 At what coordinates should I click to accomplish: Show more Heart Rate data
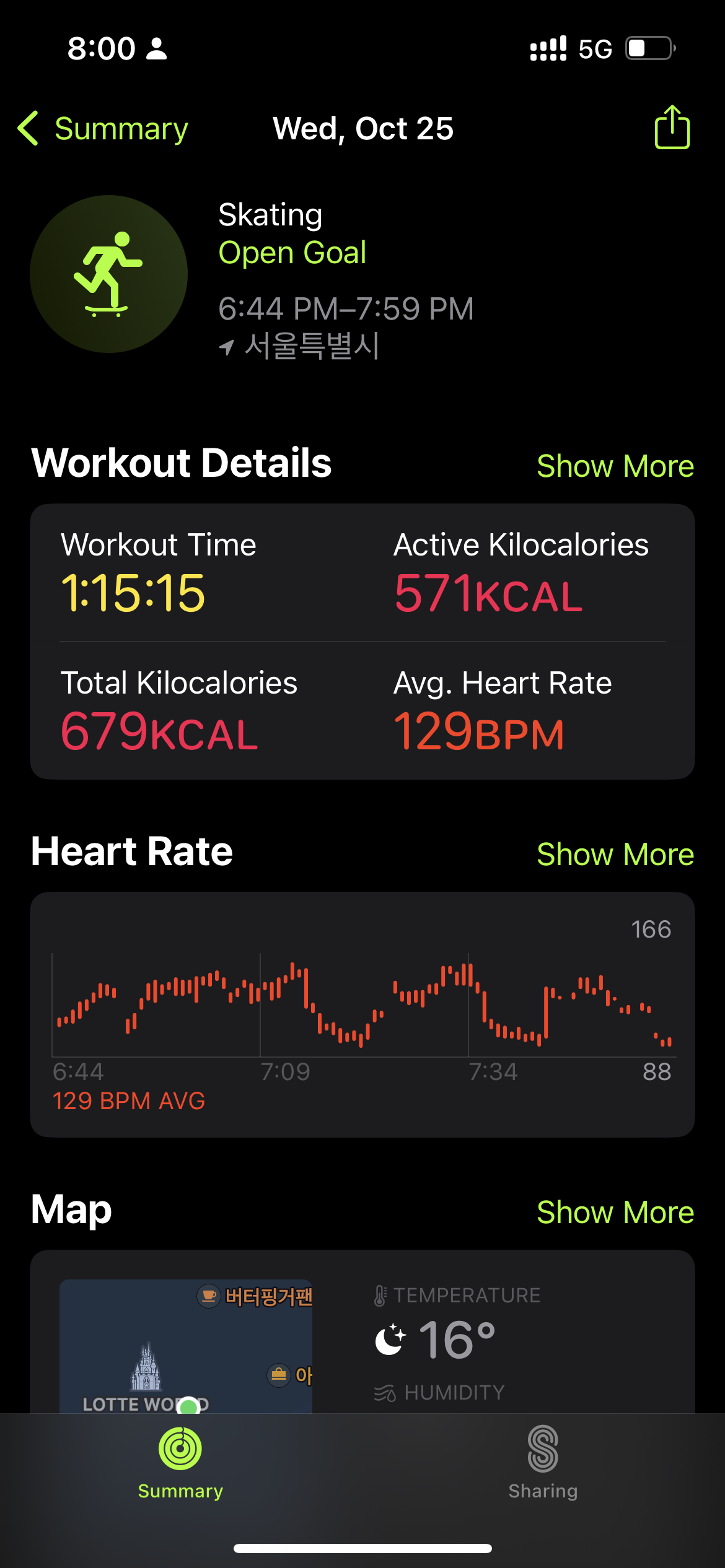[615, 854]
